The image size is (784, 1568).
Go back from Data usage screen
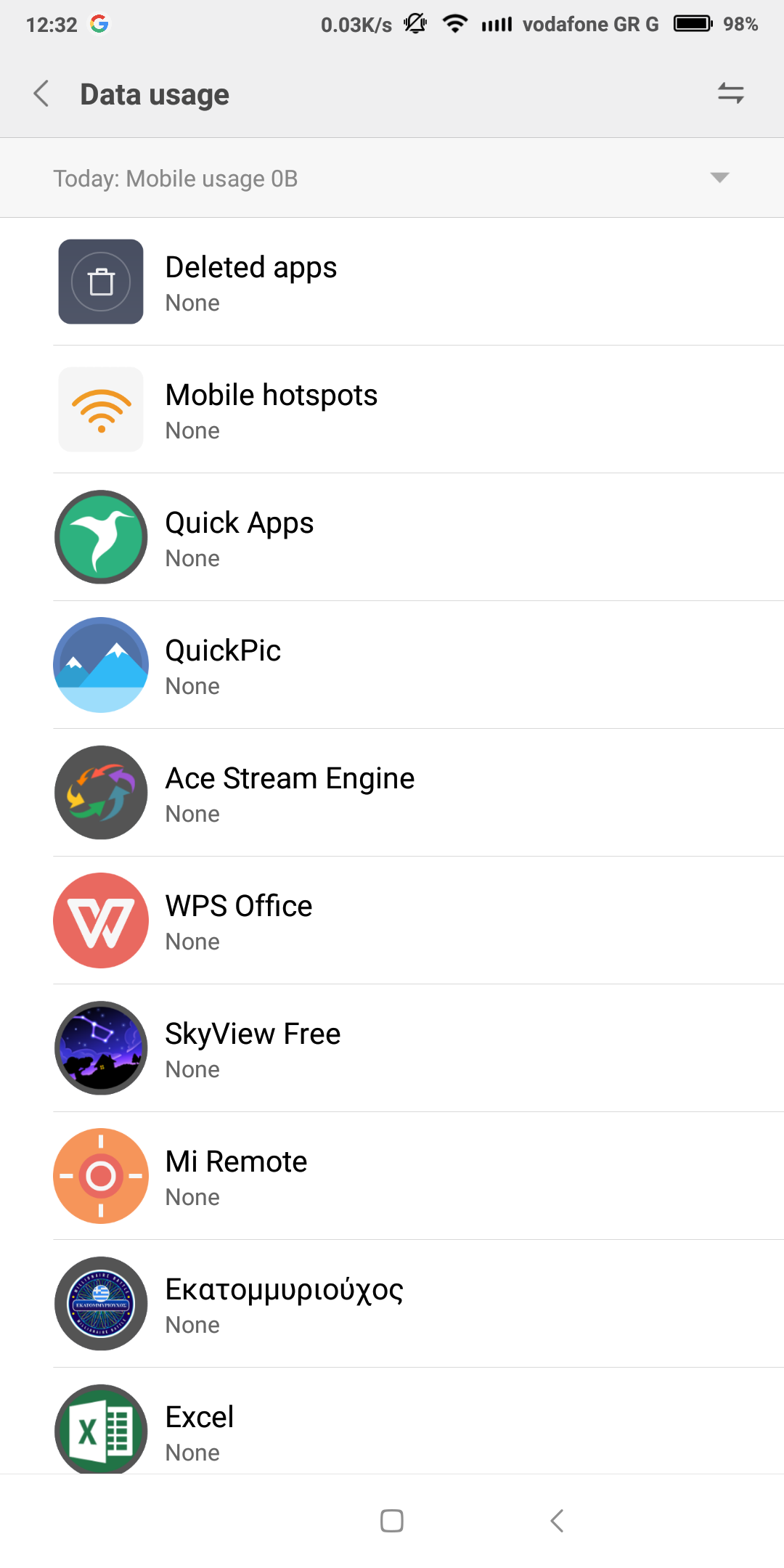[x=42, y=94]
